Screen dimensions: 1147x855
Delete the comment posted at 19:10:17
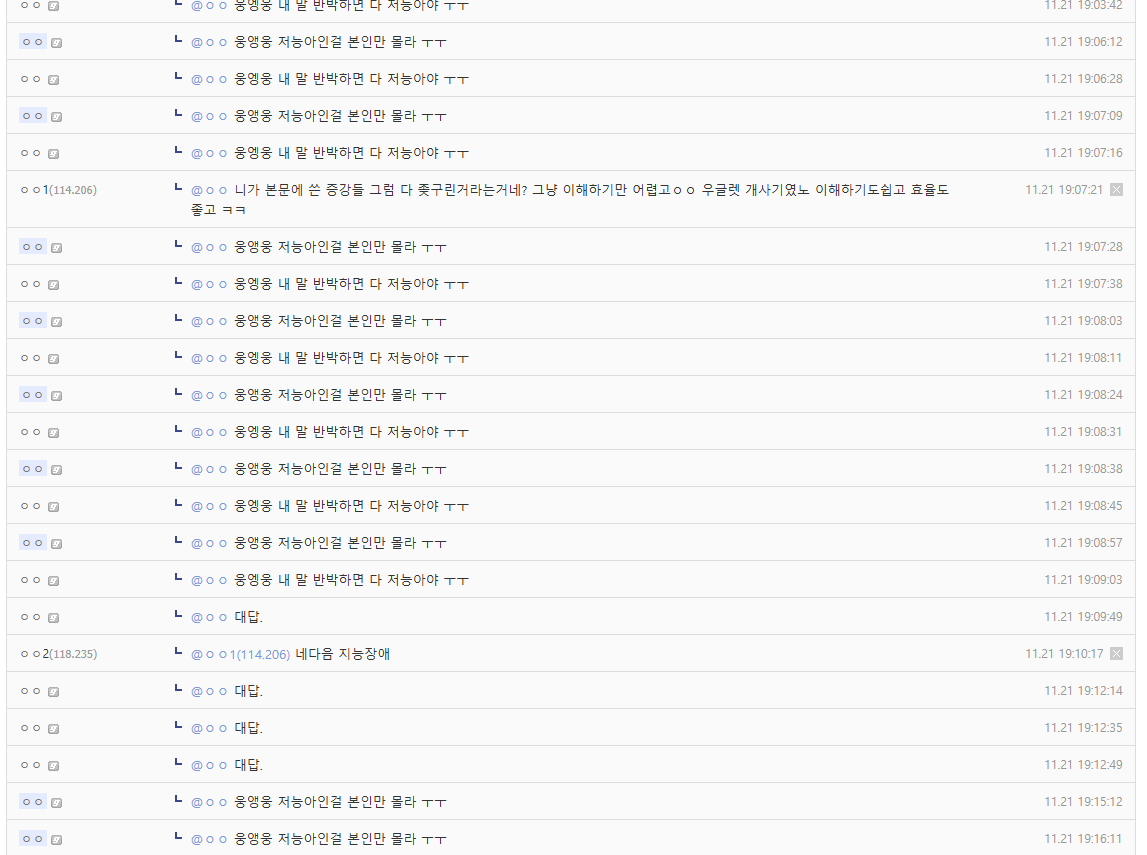(x=1116, y=654)
